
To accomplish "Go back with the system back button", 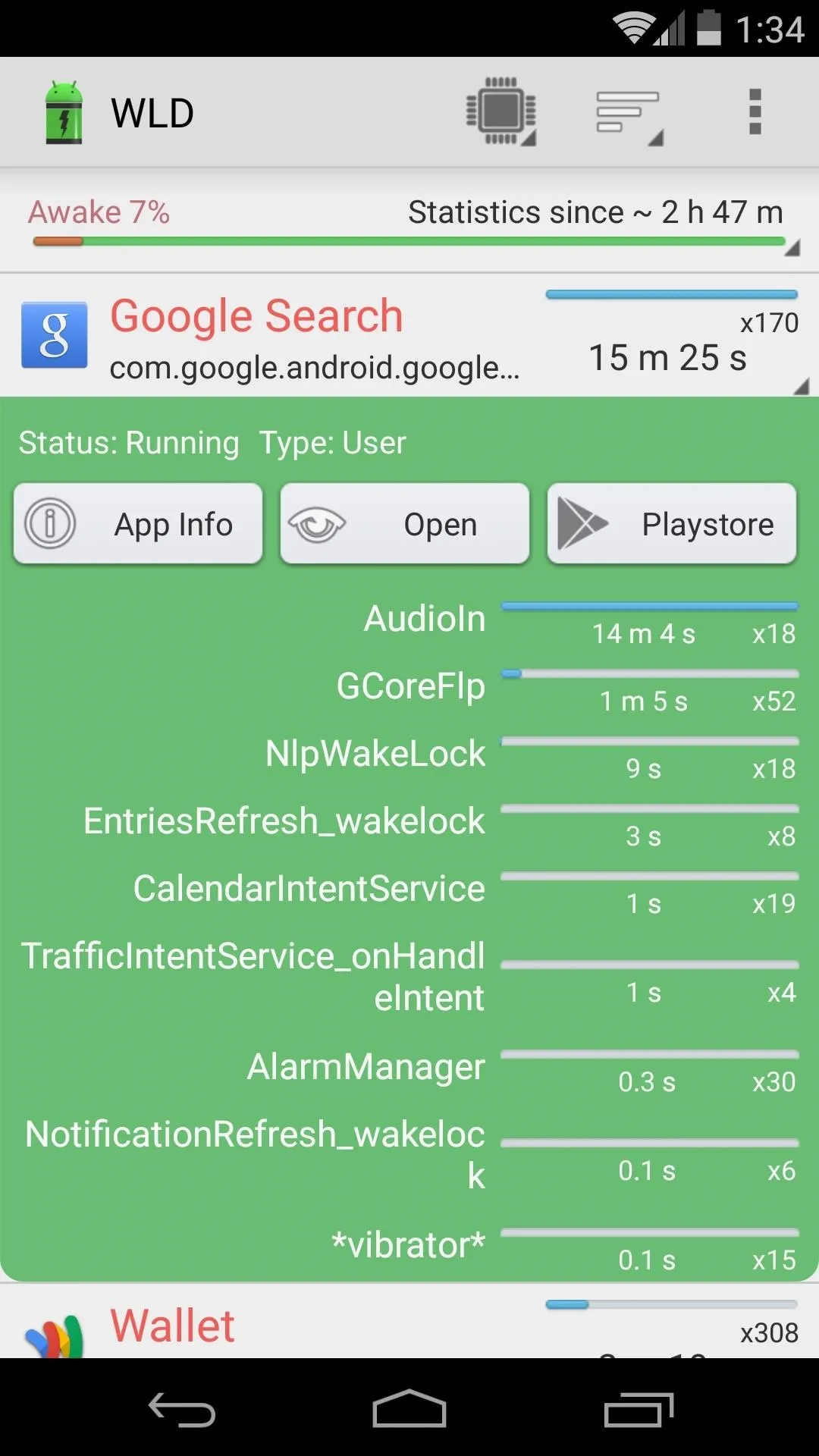I will coord(182,1409).
